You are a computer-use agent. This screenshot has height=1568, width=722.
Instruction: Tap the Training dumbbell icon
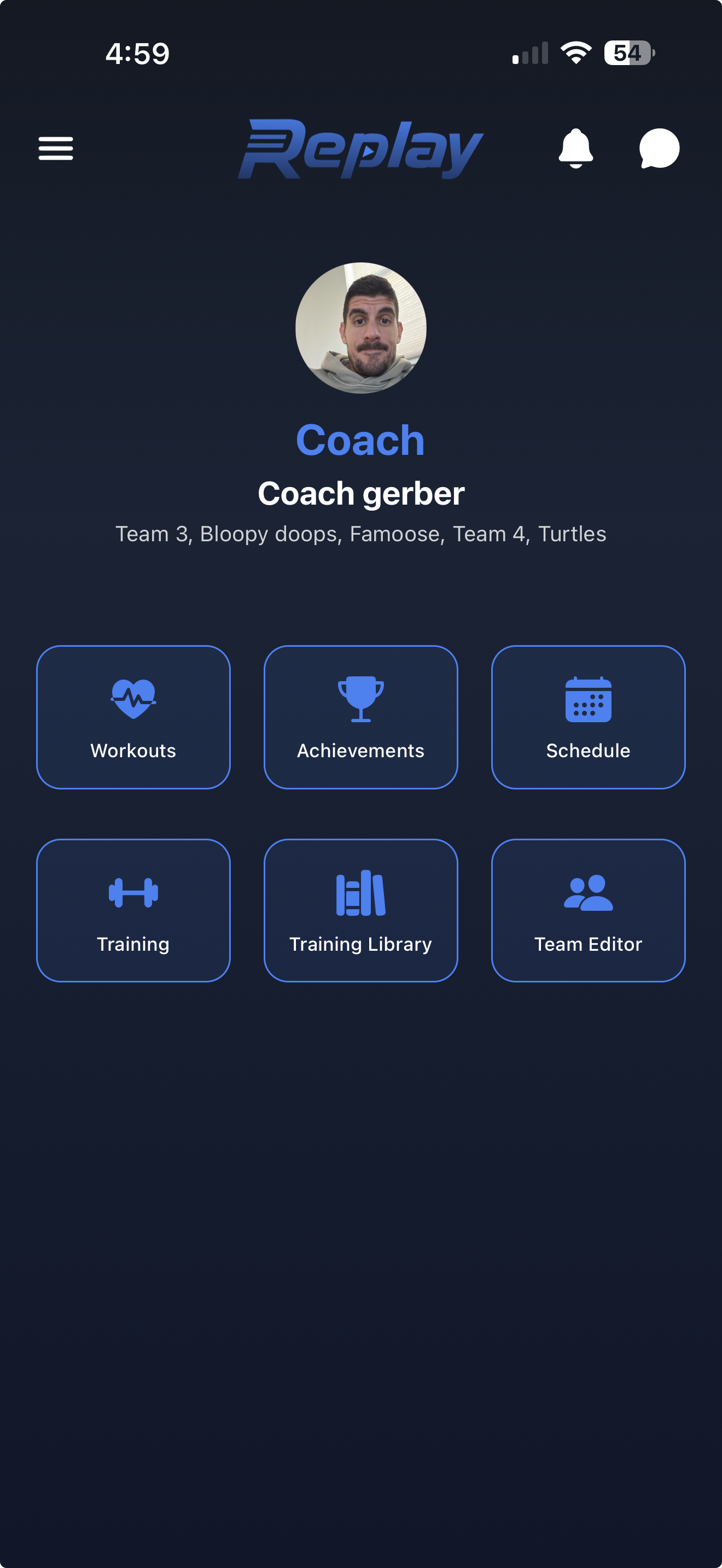pos(133,893)
